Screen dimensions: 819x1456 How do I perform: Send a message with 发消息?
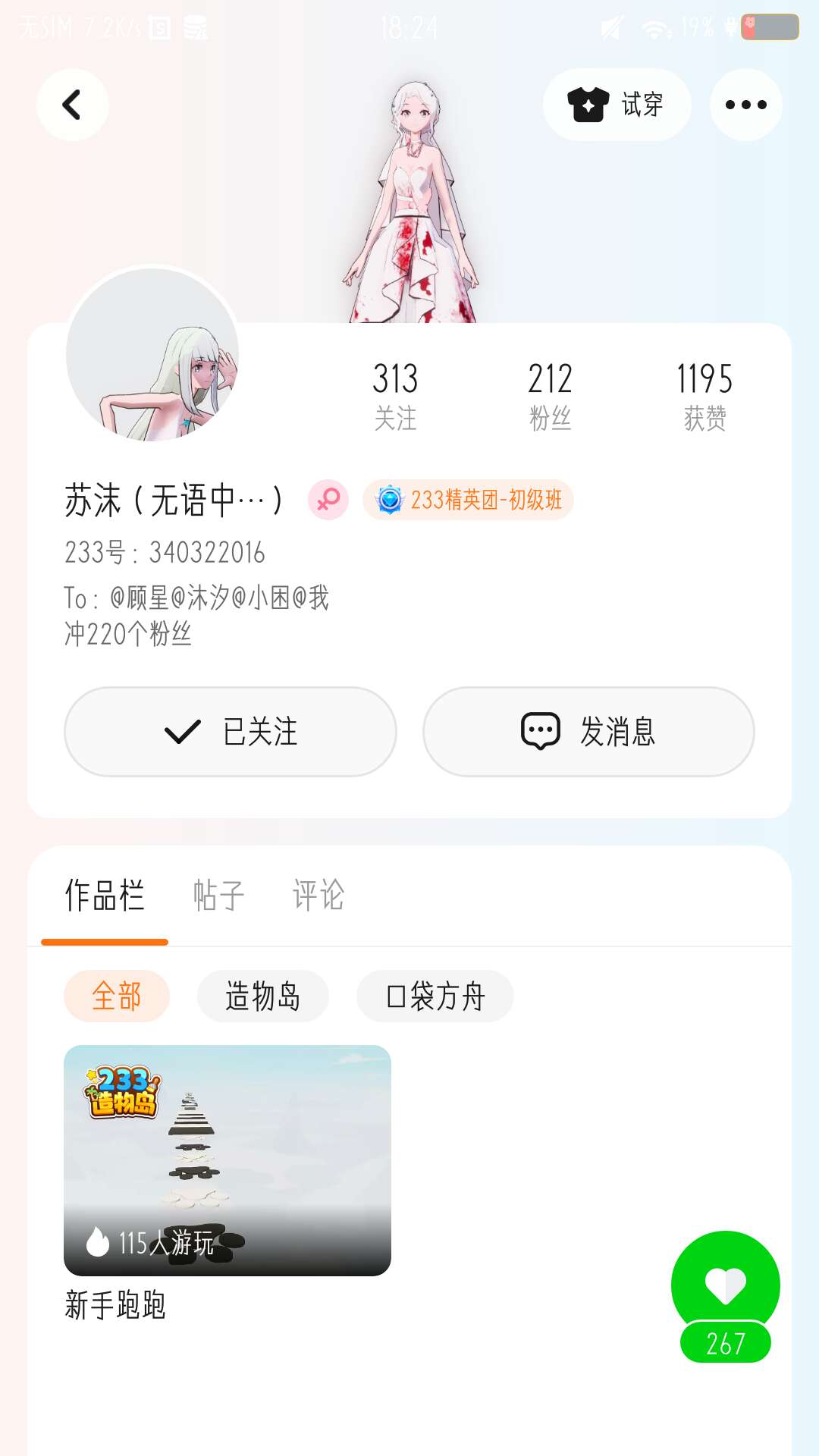[x=588, y=732]
